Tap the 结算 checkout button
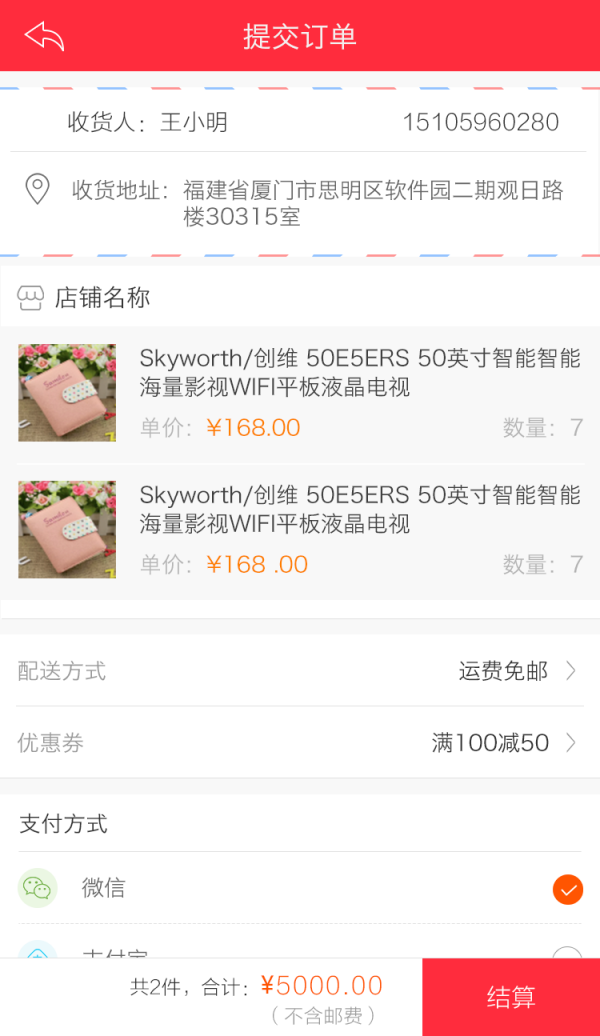The height and width of the screenshot is (1036, 600). pos(511,997)
